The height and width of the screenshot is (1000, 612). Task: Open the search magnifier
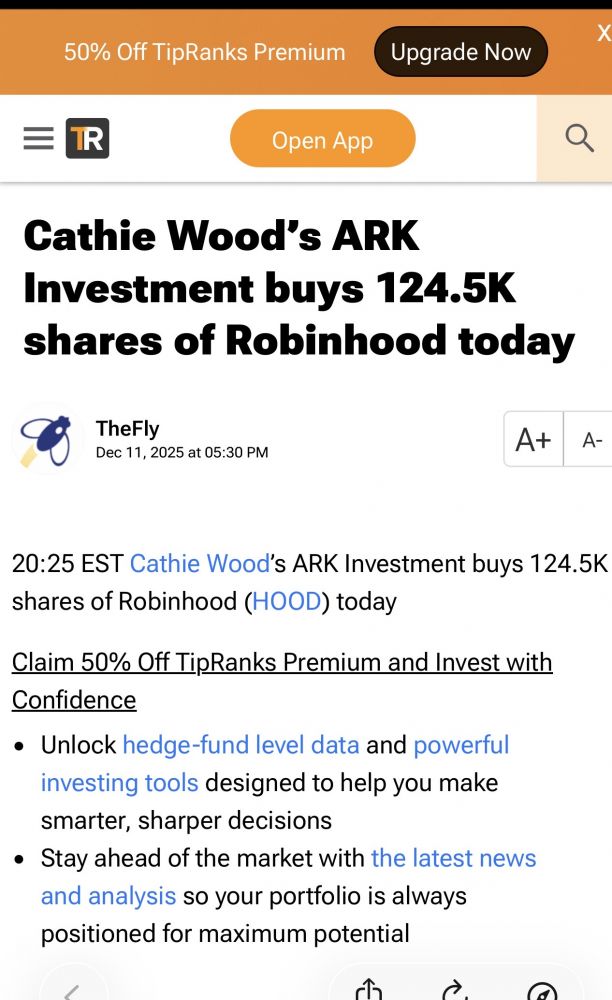[x=579, y=138]
